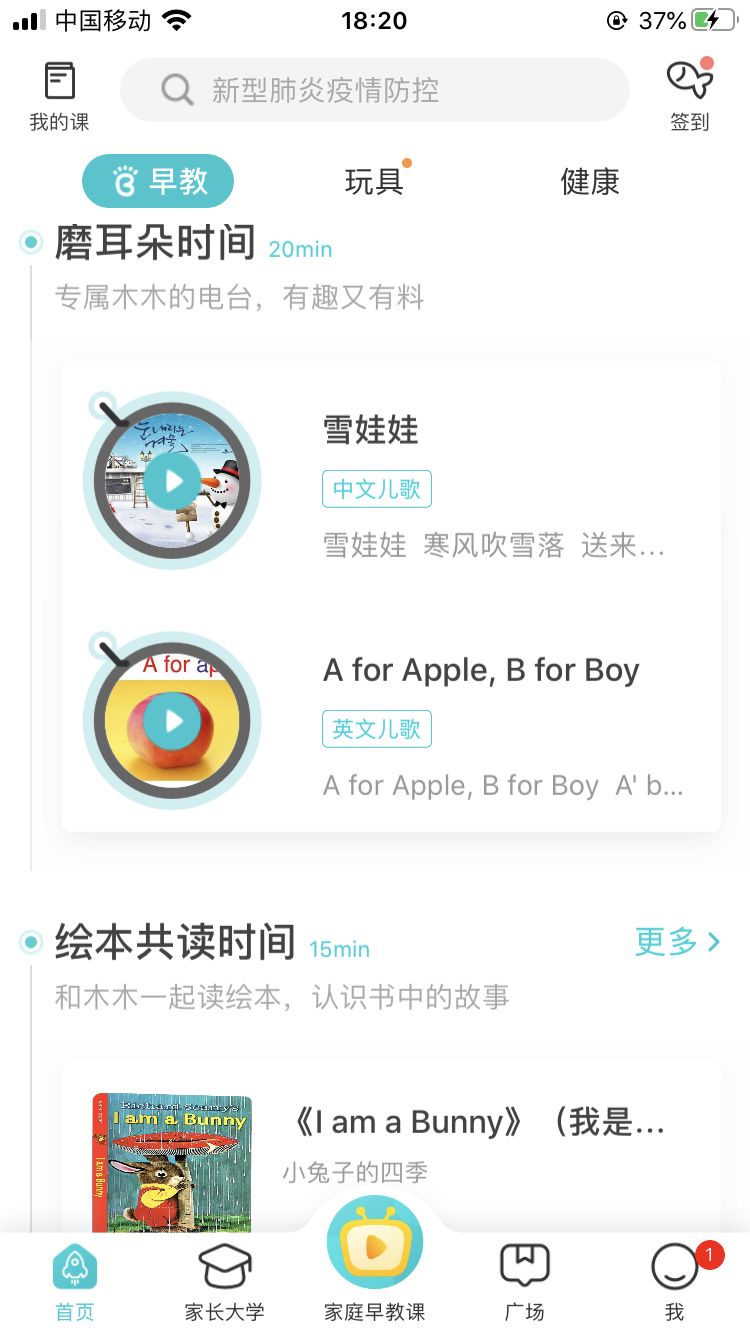This screenshot has height=1334, width=750.
Task: Tap the search magnifier icon
Action: coord(176,89)
